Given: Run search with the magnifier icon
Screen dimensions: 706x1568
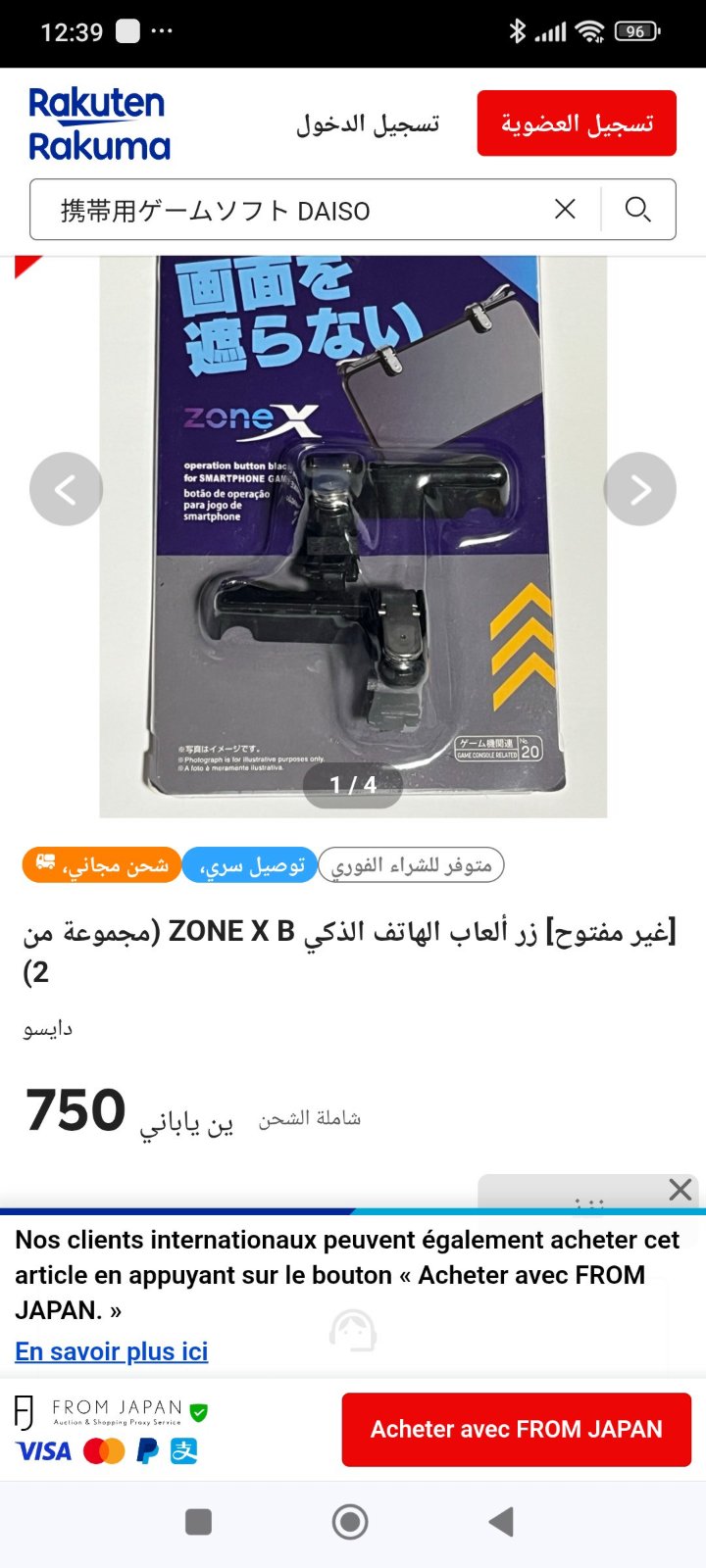Looking at the screenshot, I should 638,209.
